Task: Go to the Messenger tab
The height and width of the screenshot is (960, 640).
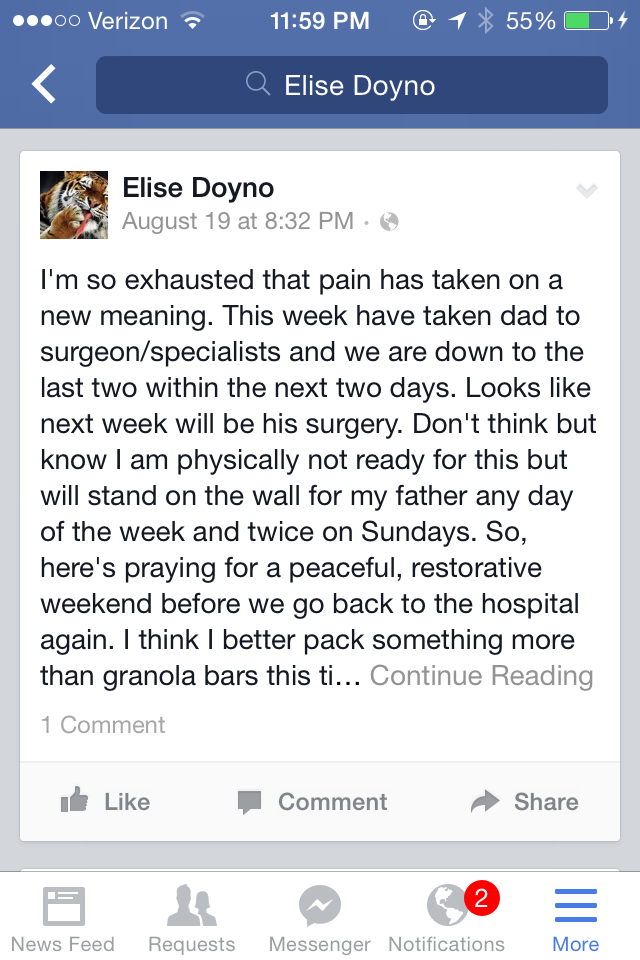Action: (320, 920)
